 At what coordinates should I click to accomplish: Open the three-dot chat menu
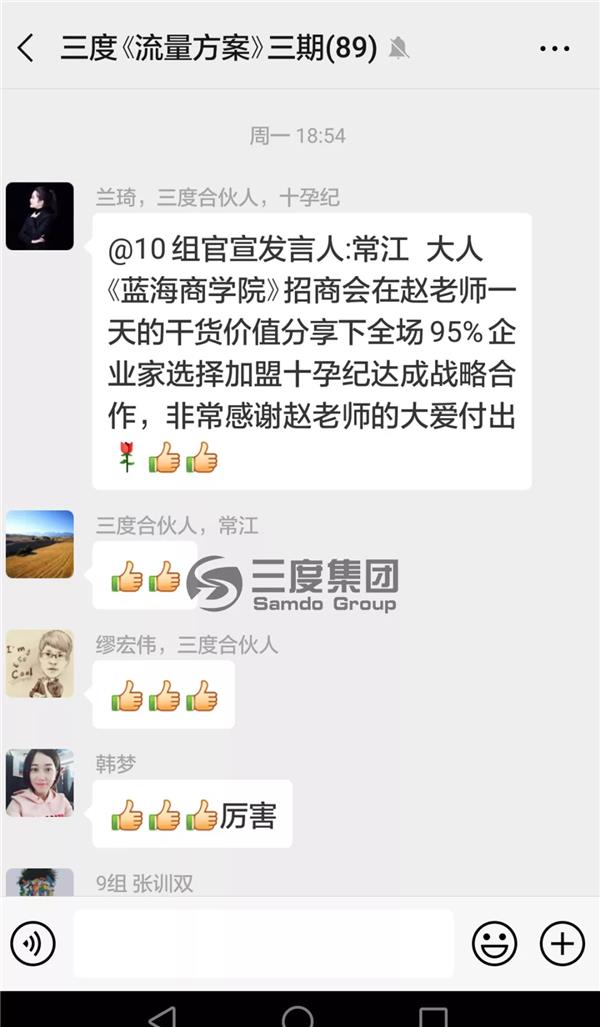tap(554, 48)
